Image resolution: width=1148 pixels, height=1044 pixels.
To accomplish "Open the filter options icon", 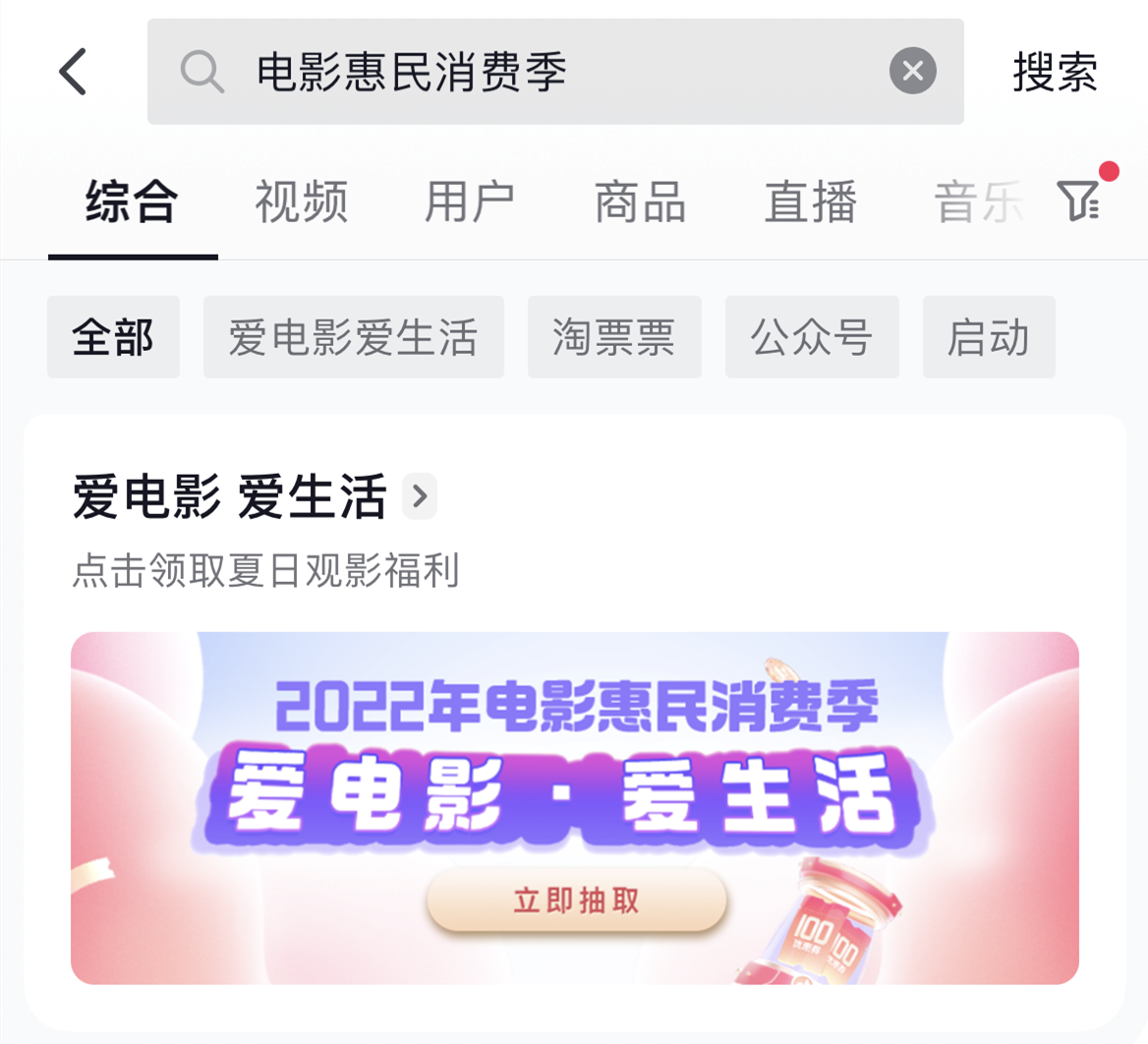I will coord(1079,201).
